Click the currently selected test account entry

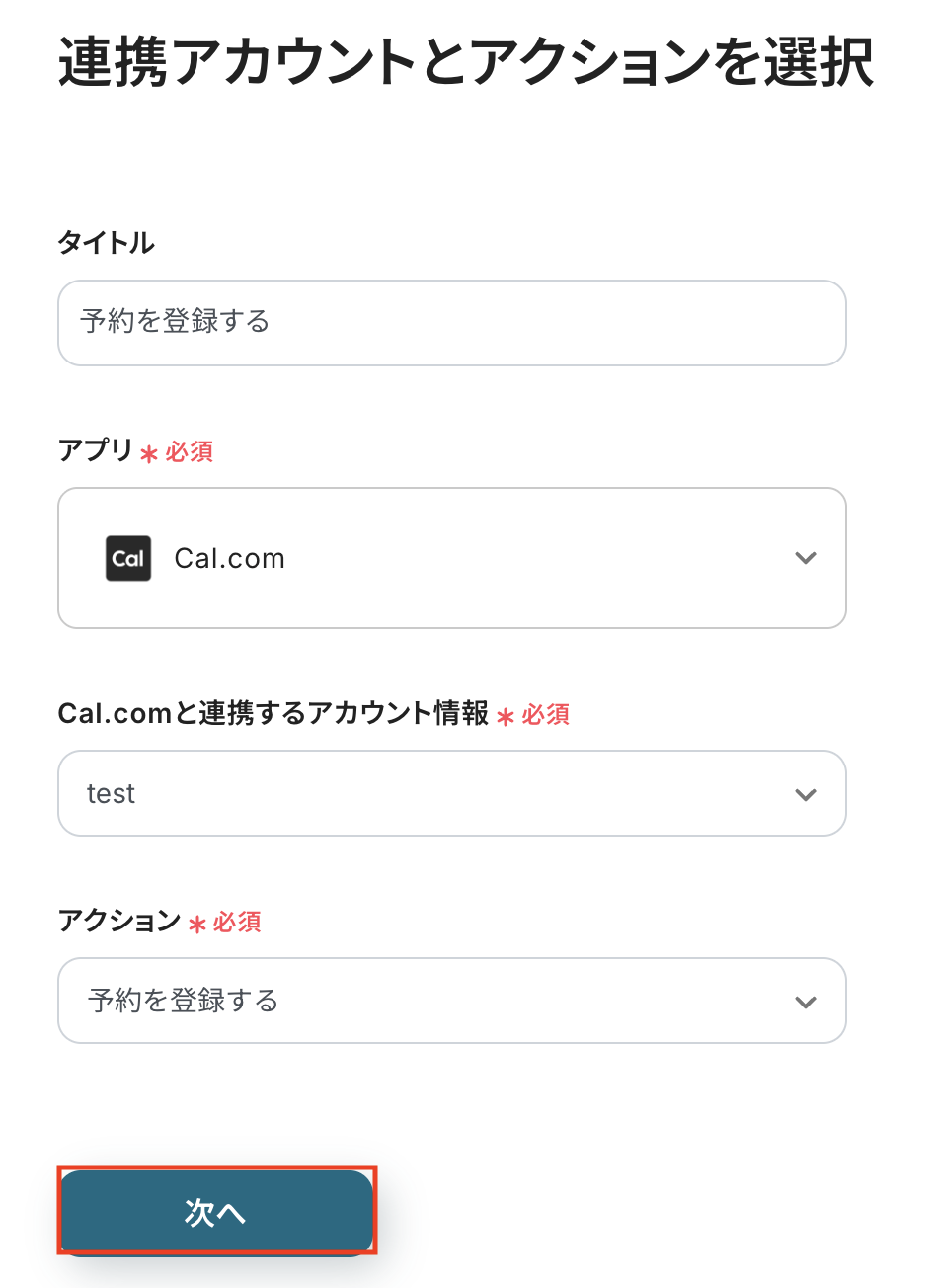tap(111, 793)
